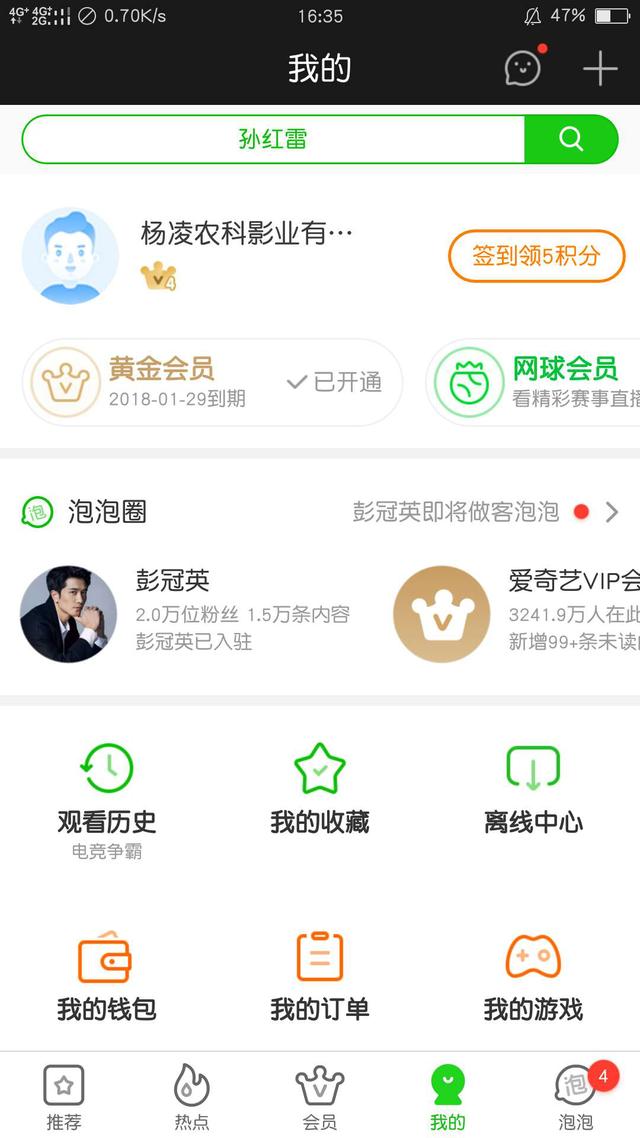Switch to the 推荐 tab
This screenshot has width=640, height=1138.
[64, 1096]
